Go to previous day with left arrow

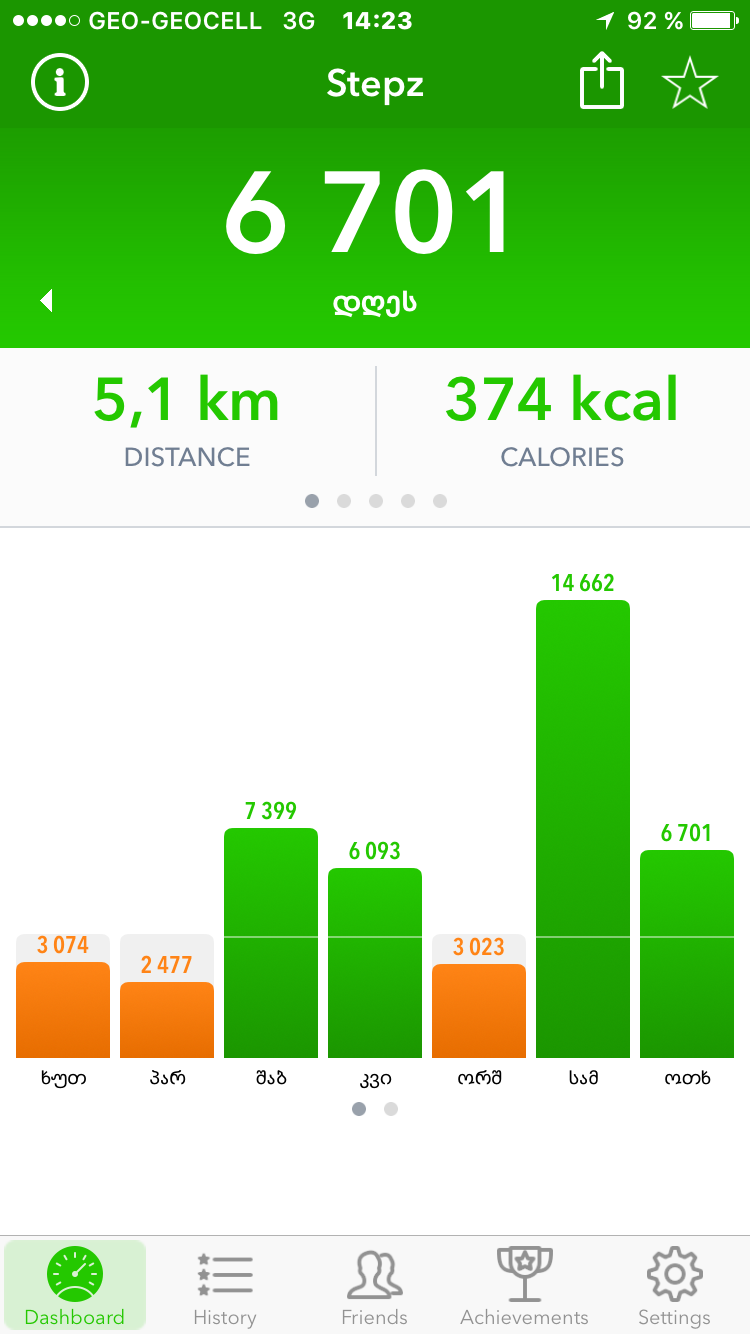click(x=46, y=300)
